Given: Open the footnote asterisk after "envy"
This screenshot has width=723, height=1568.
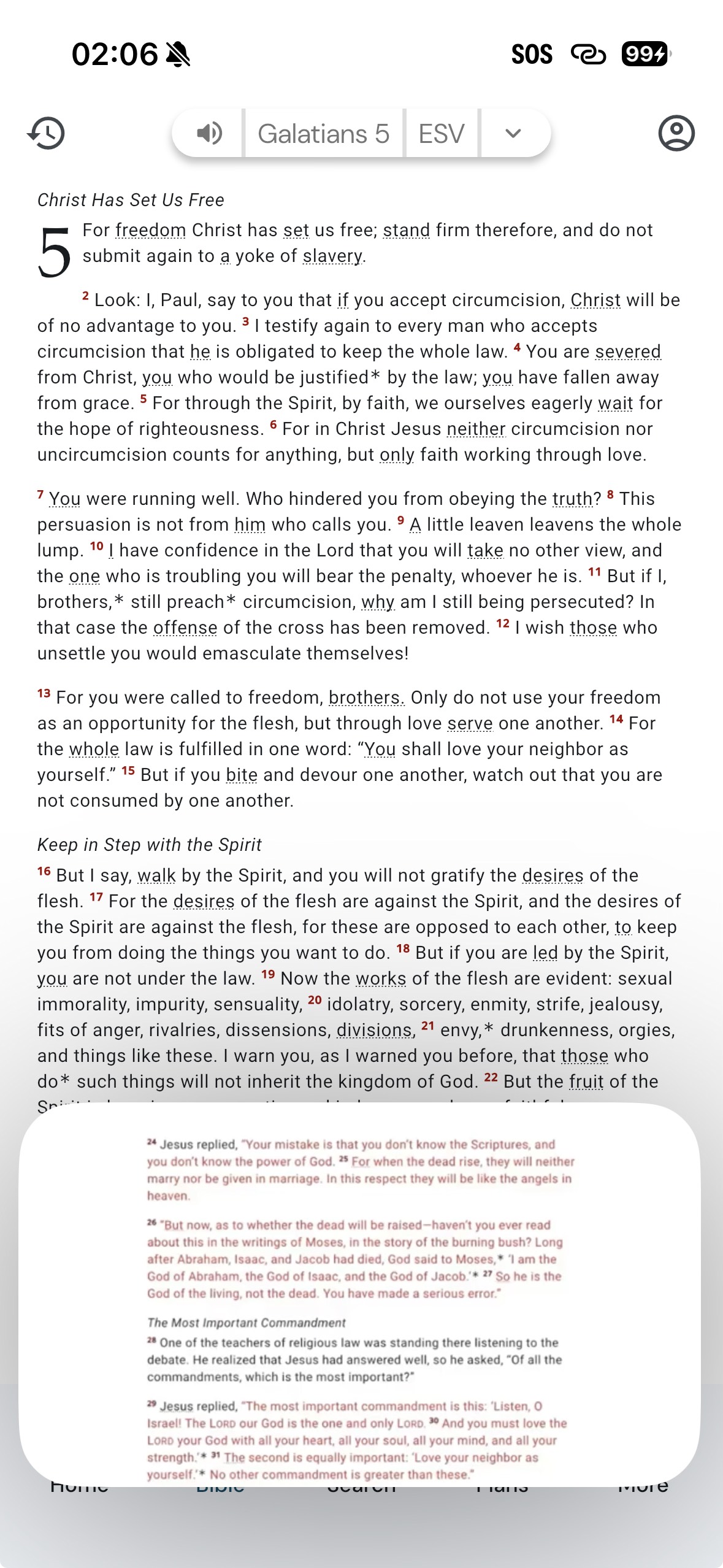Looking at the screenshot, I should point(489,1029).
